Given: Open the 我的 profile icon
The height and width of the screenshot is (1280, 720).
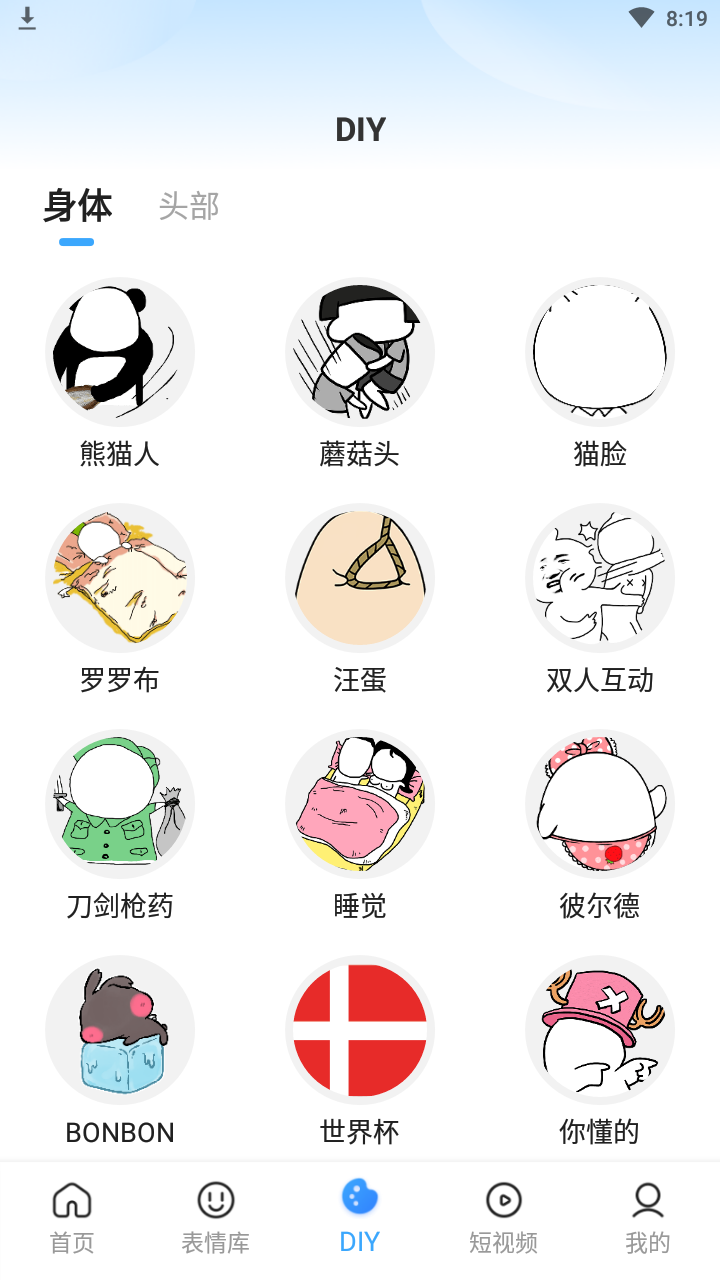Looking at the screenshot, I should pyautogui.click(x=649, y=1199).
